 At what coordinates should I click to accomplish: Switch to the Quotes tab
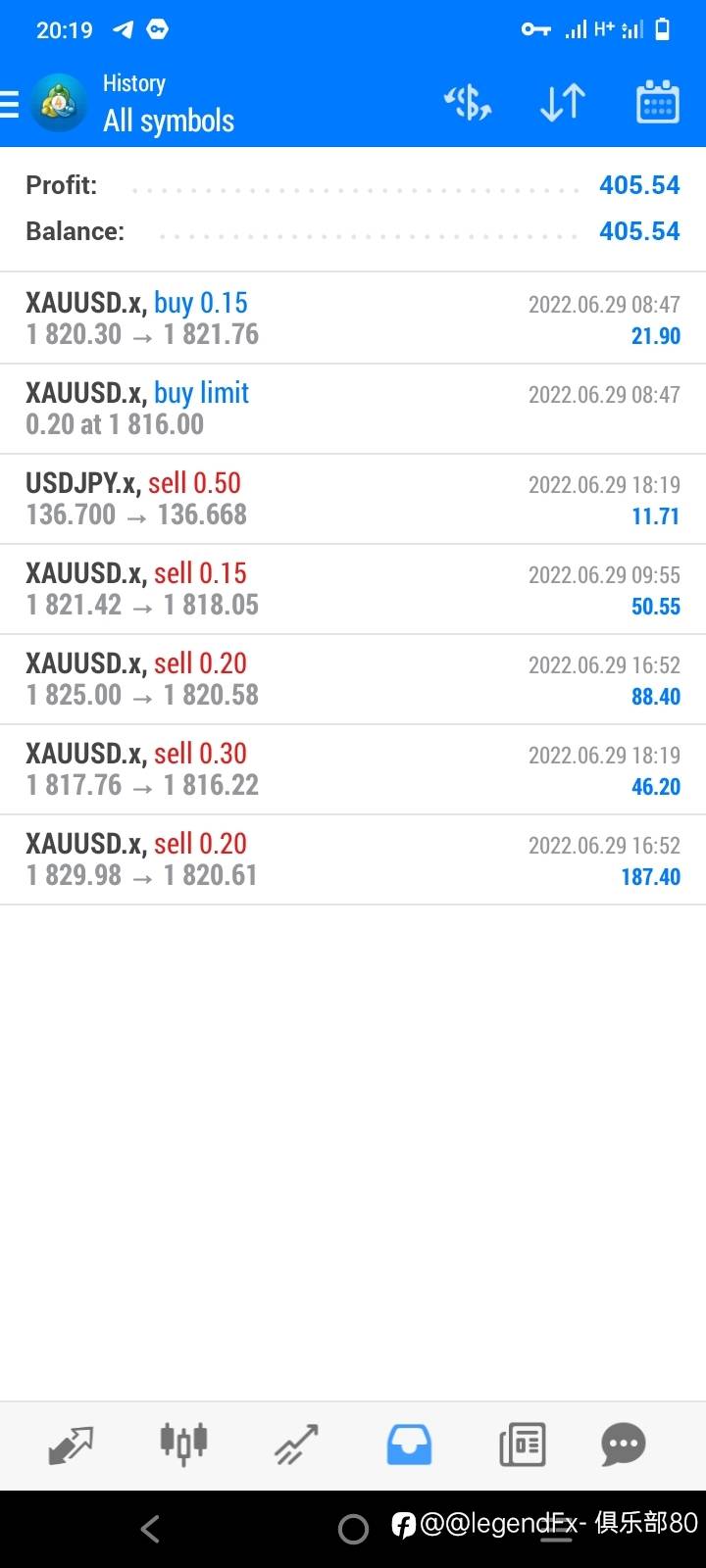pos(71,1445)
